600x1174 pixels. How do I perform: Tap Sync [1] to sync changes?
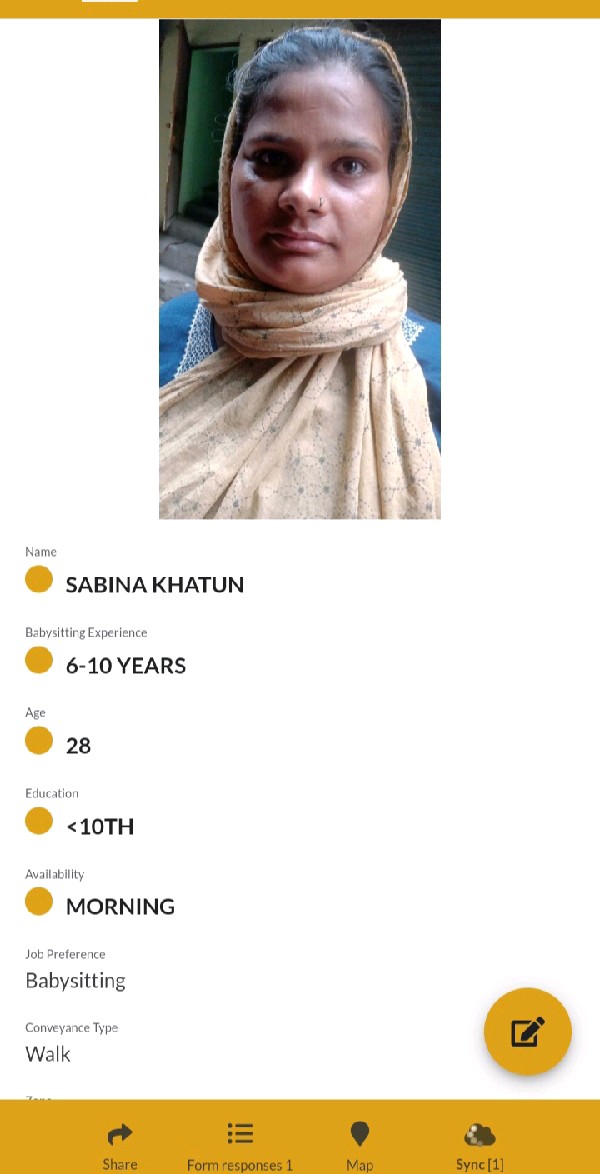point(479,1146)
